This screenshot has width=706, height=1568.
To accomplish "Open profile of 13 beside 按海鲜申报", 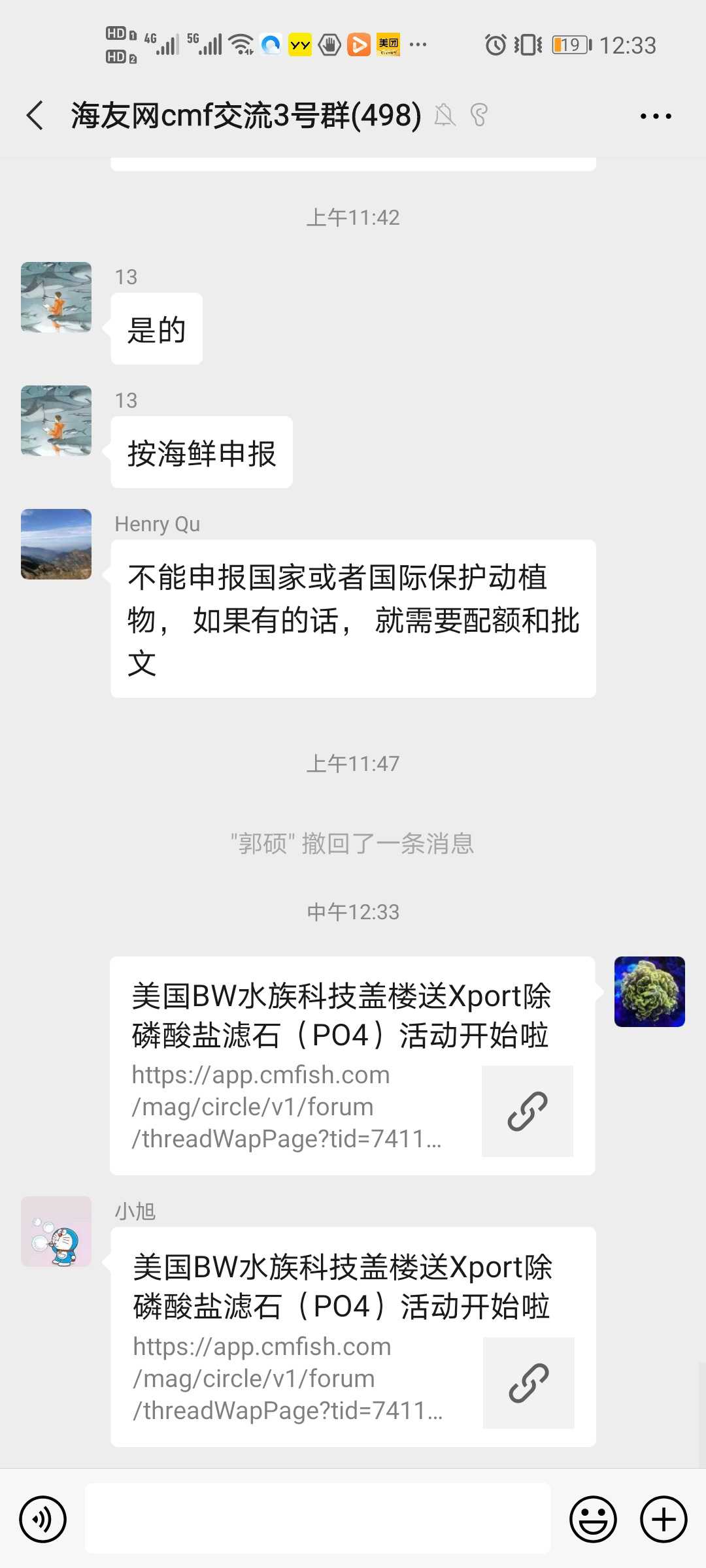I will click(56, 421).
